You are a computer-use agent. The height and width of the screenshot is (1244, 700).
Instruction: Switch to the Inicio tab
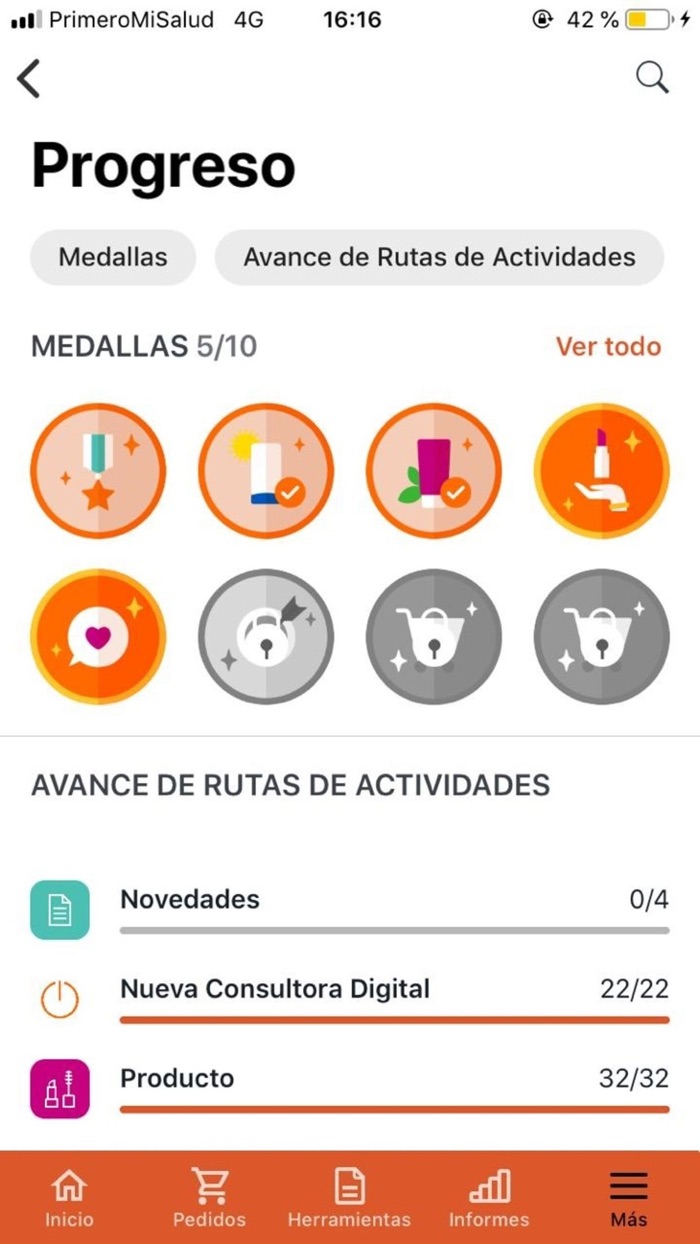tap(69, 1198)
